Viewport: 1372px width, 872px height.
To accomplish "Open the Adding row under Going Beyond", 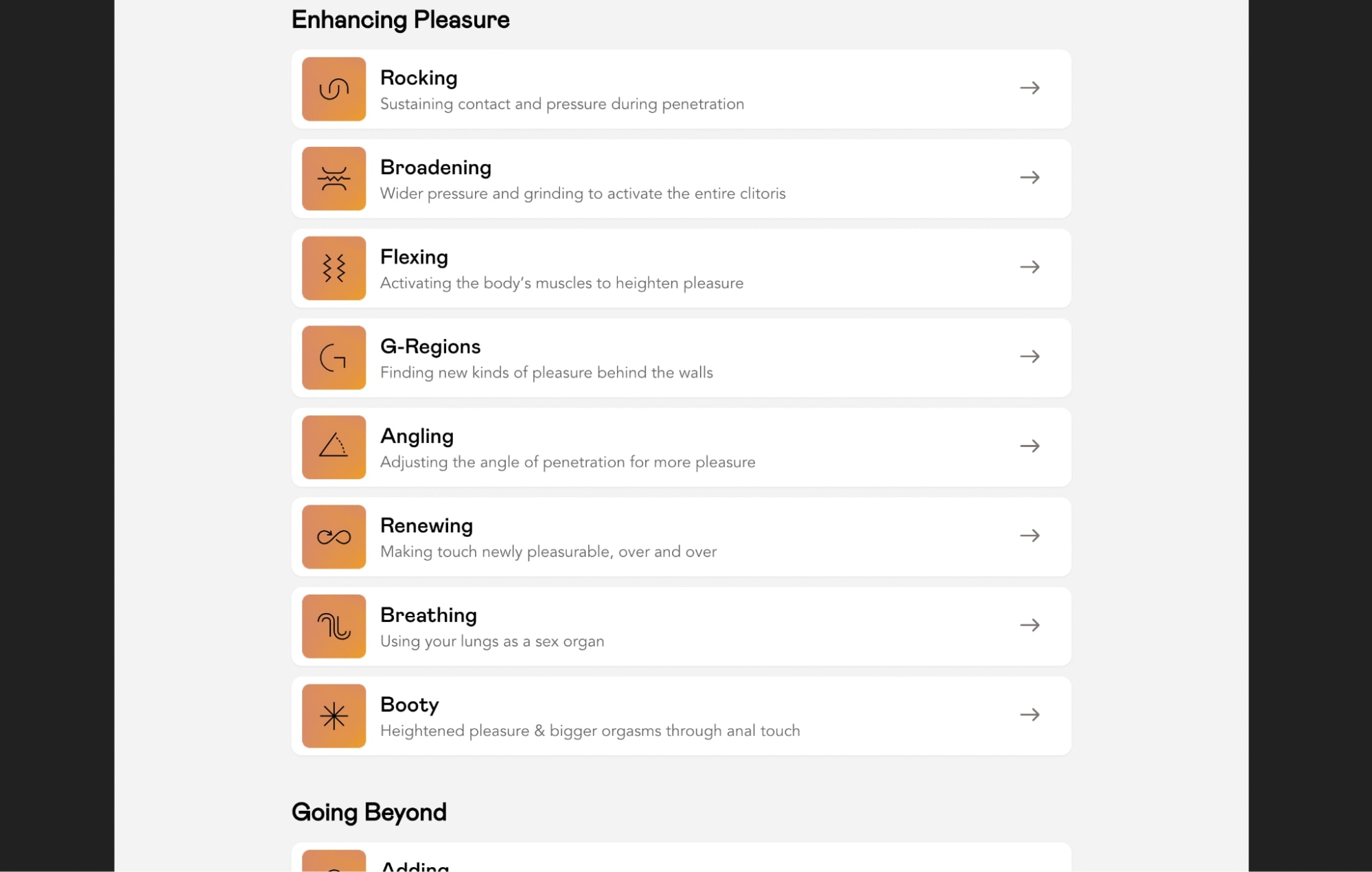I will (x=681, y=858).
